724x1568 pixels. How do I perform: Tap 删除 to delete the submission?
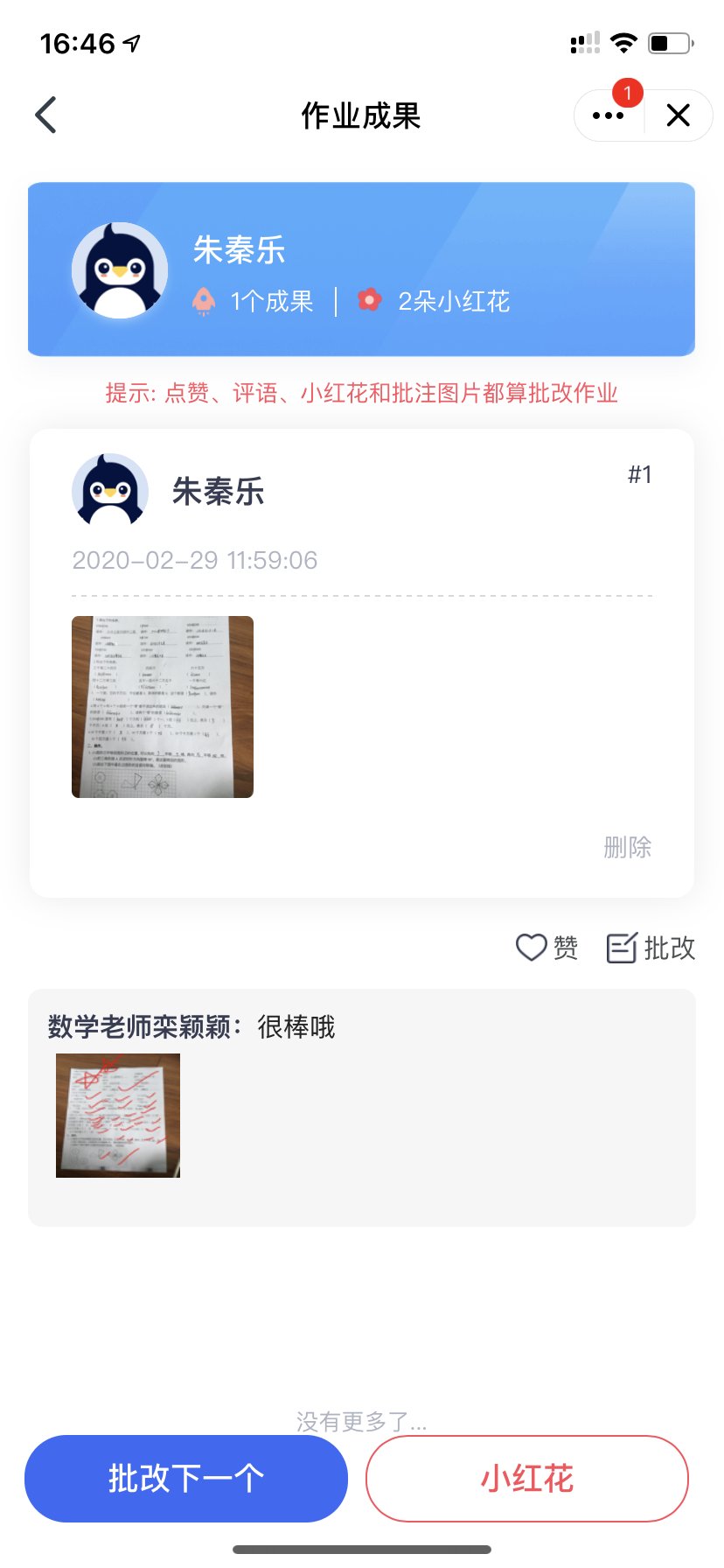tap(627, 847)
